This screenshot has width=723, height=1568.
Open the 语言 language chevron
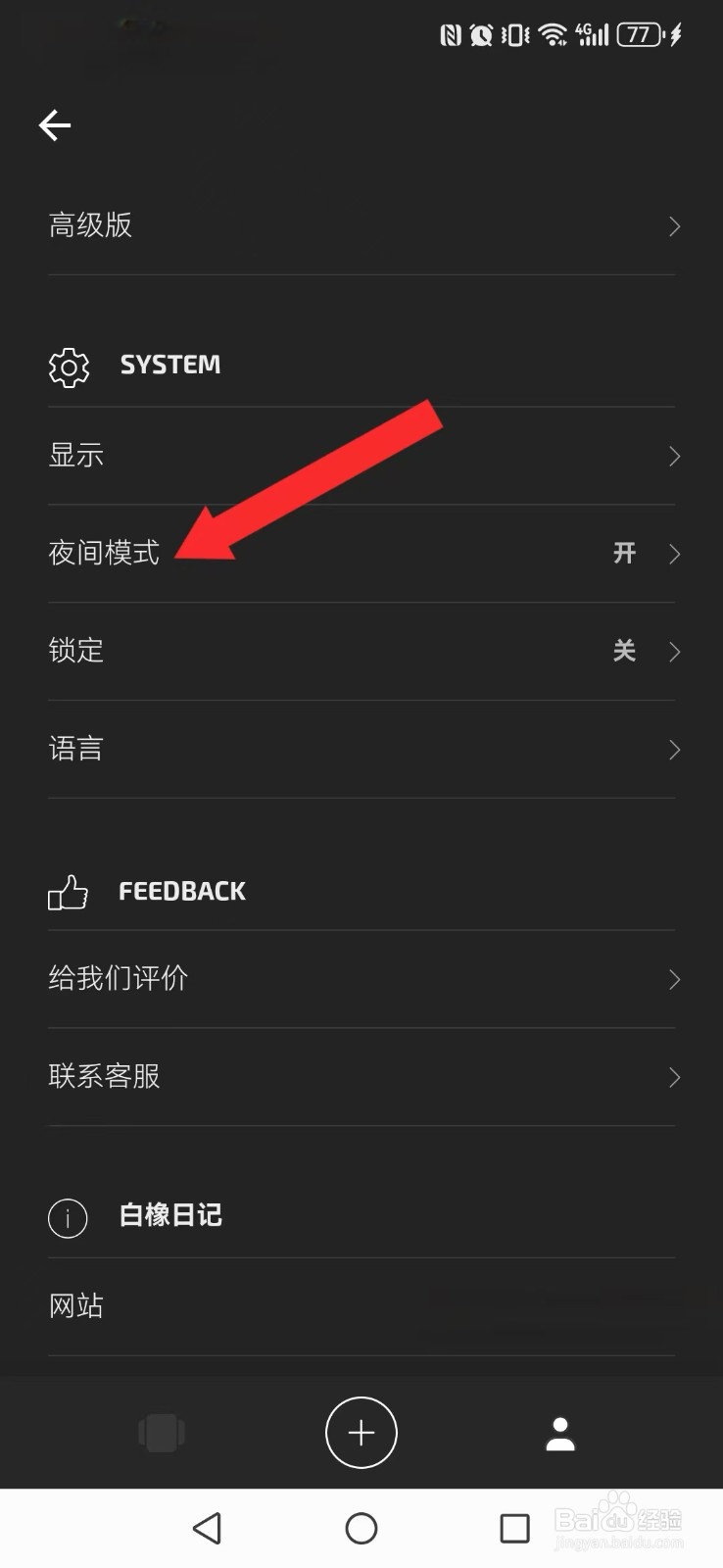coord(674,749)
